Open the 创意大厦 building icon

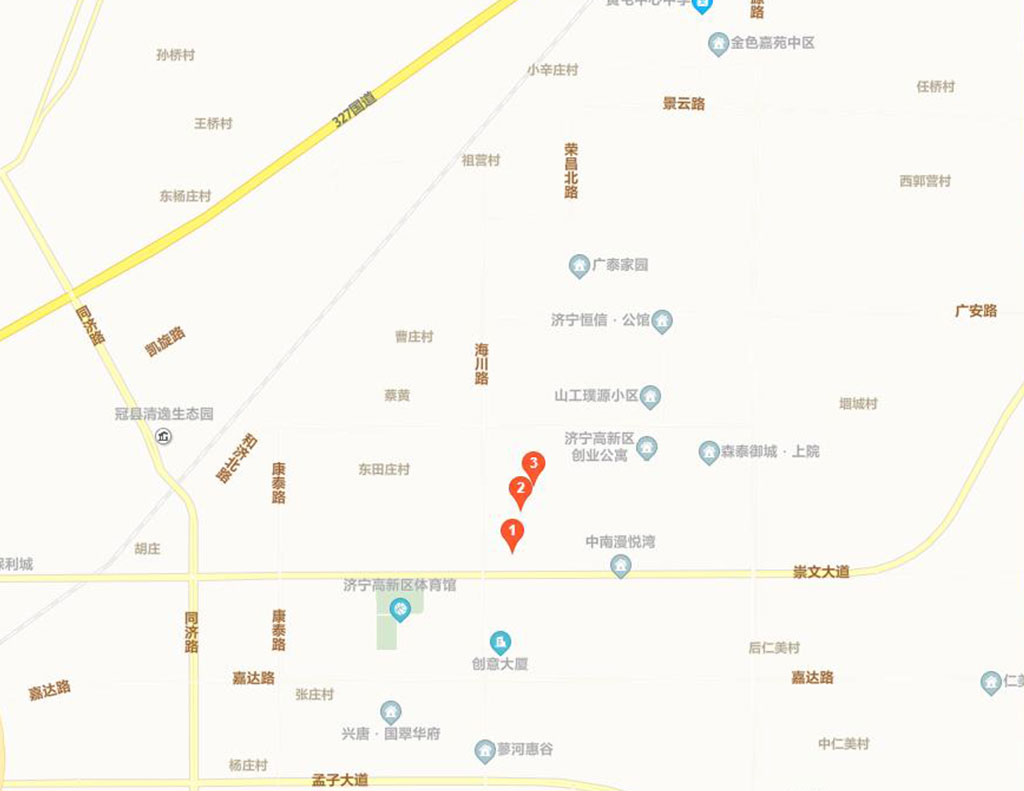coord(500,641)
